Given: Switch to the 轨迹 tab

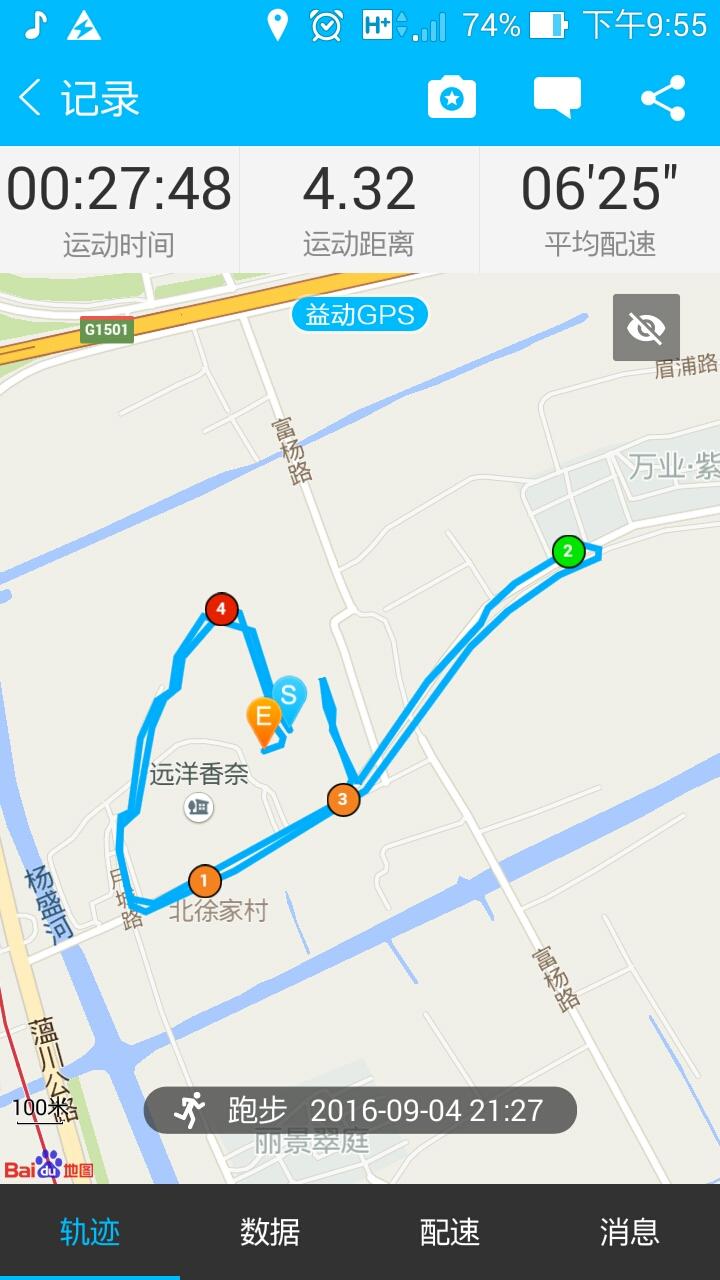Looking at the screenshot, I should pyautogui.click(x=90, y=1232).
